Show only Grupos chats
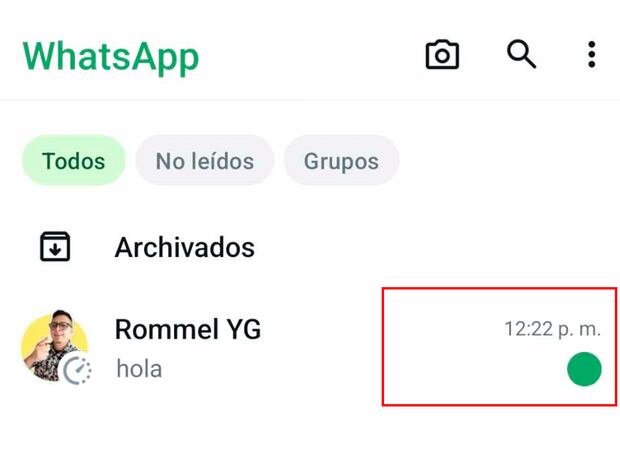The width and height of the screenshot is (620, 465). tap(341, 161)
